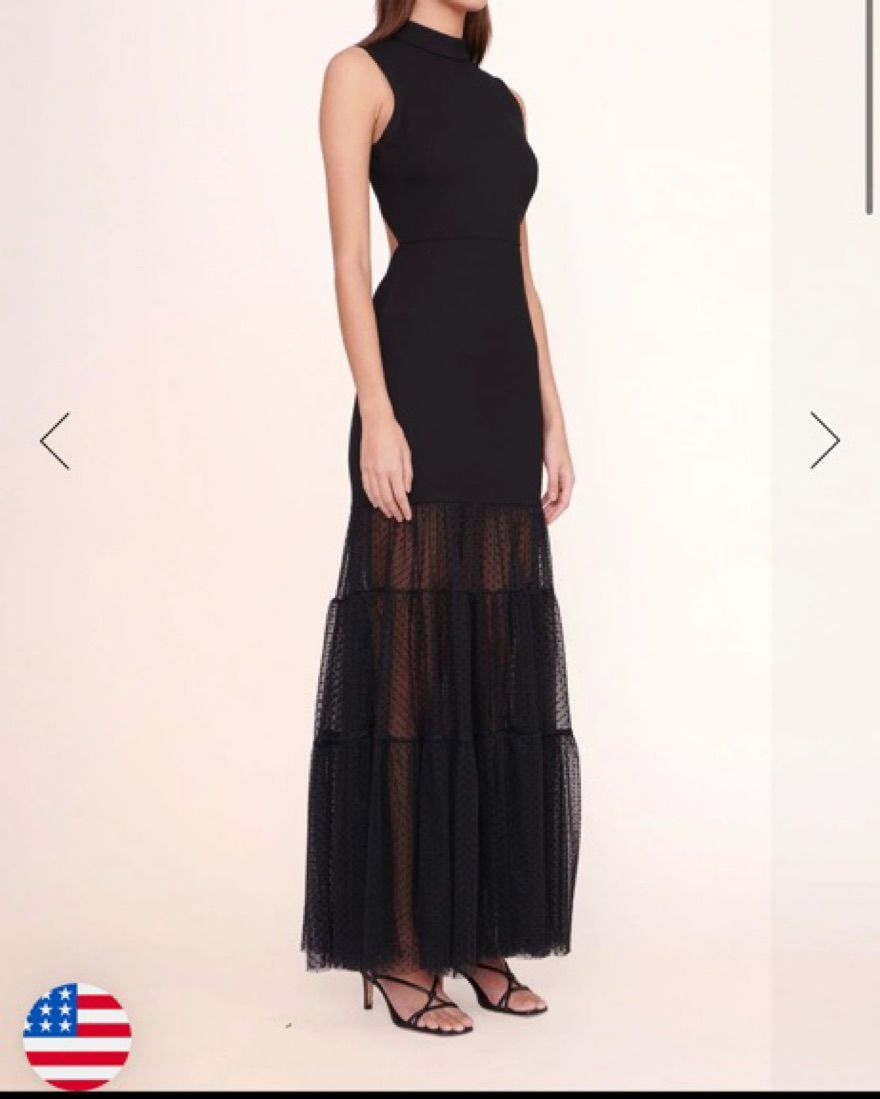Open the US flag region selector
Viewport: 880px width, 1099px height.
tap(77, 1035)
